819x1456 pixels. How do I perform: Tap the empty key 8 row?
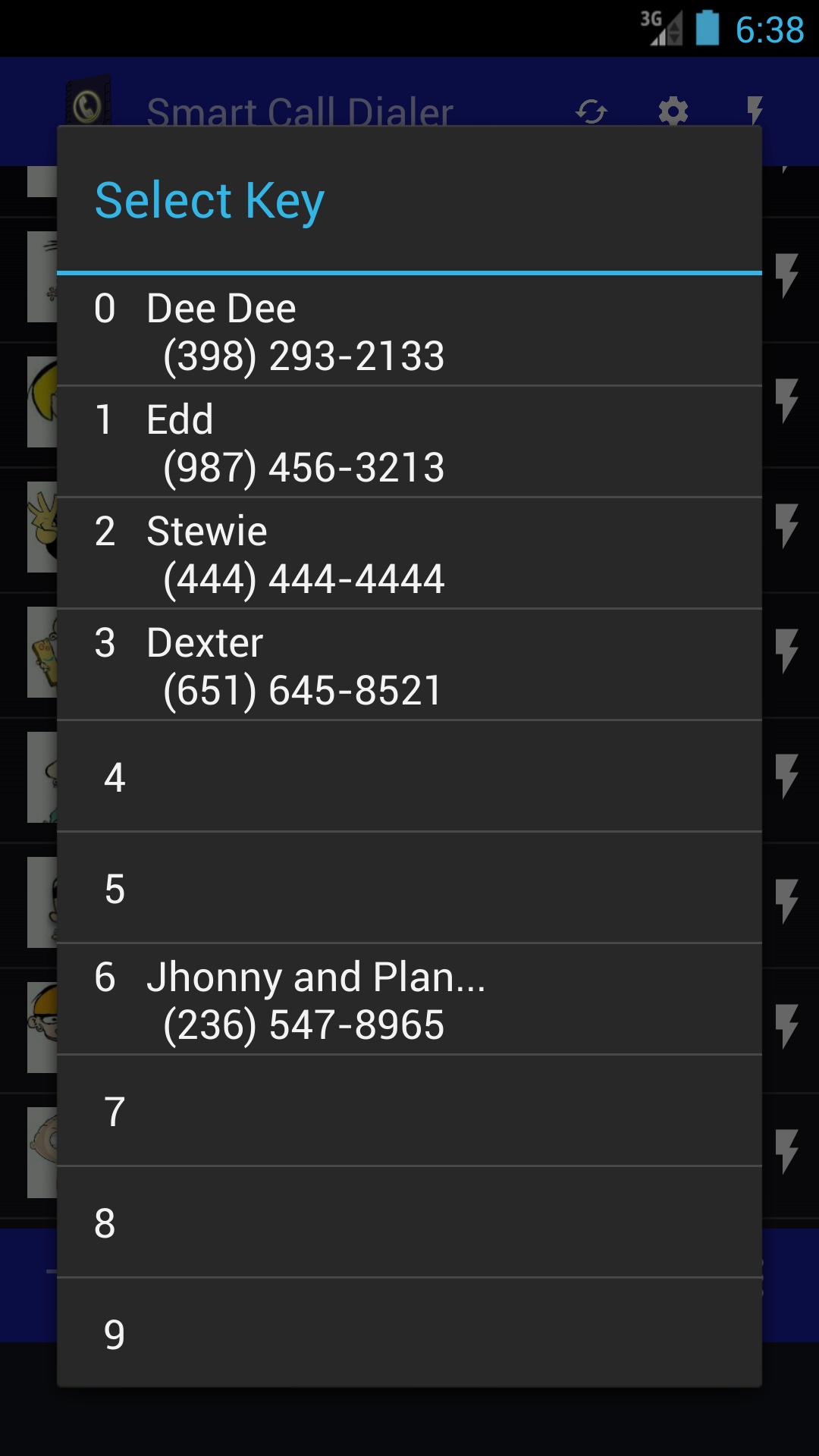(x=409, y=1222)
